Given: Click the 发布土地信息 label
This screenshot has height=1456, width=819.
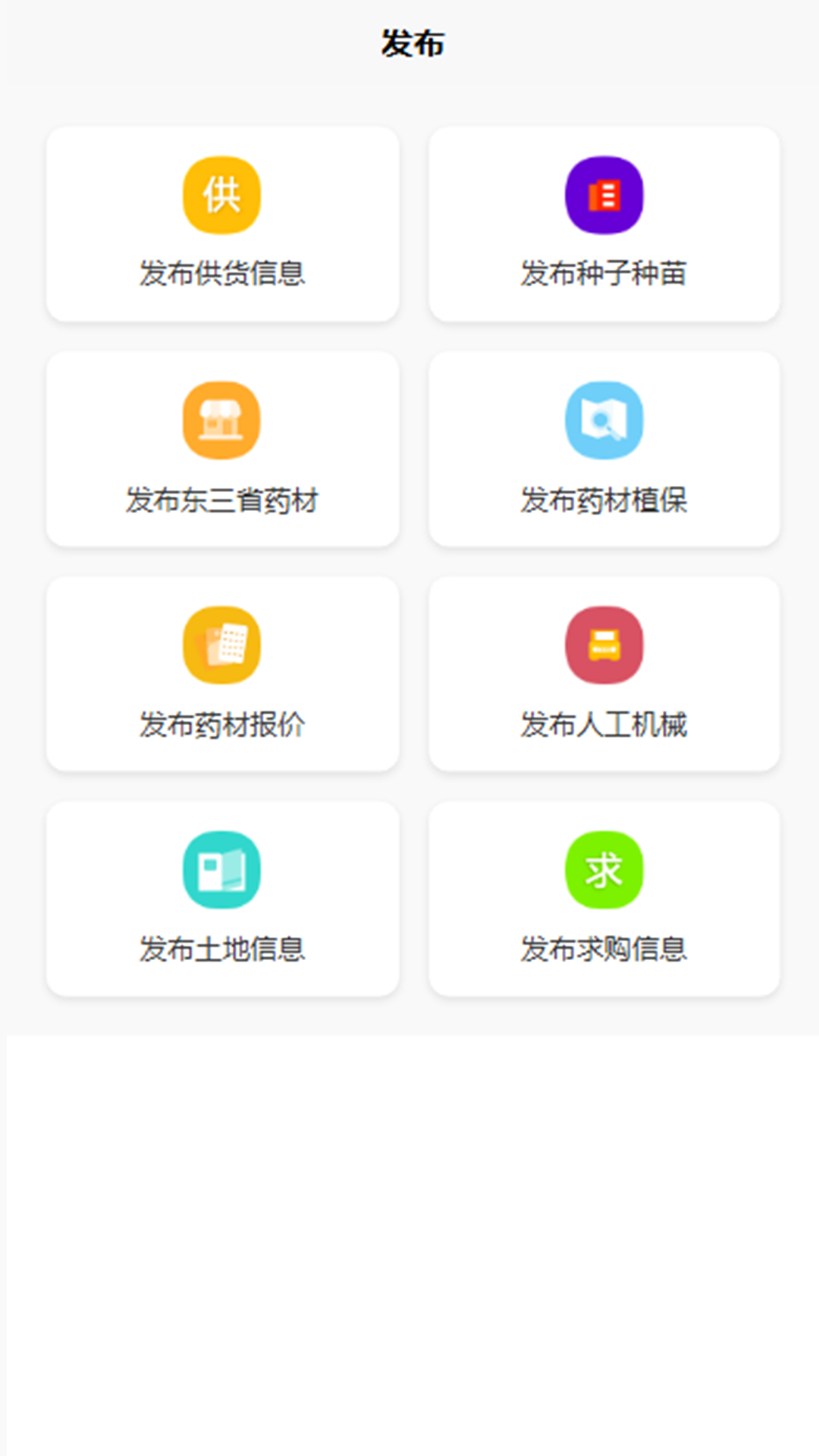Looking at the screenshot, I should 221,949.
